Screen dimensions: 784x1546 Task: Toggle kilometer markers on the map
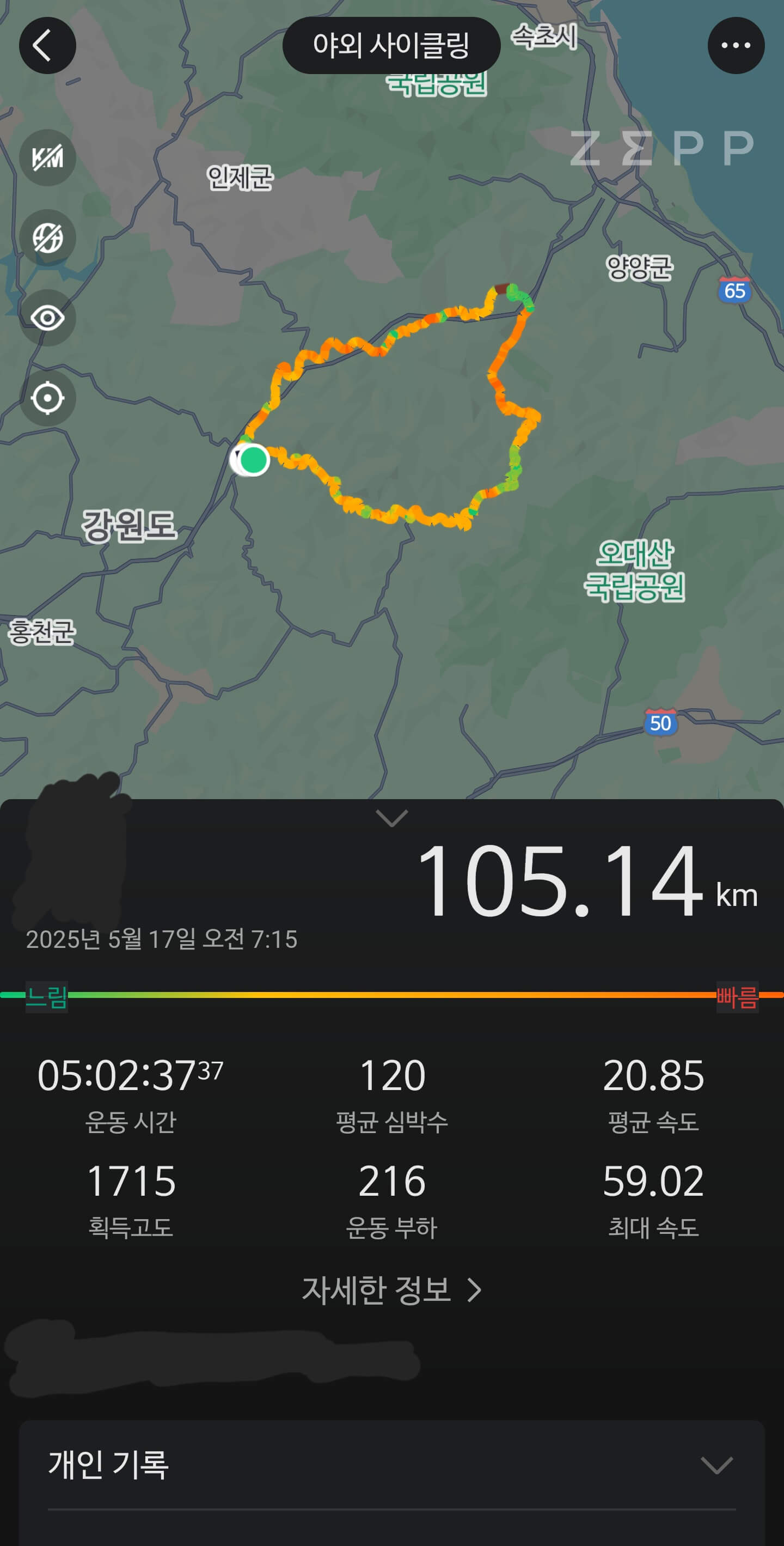tap(47, 158)
